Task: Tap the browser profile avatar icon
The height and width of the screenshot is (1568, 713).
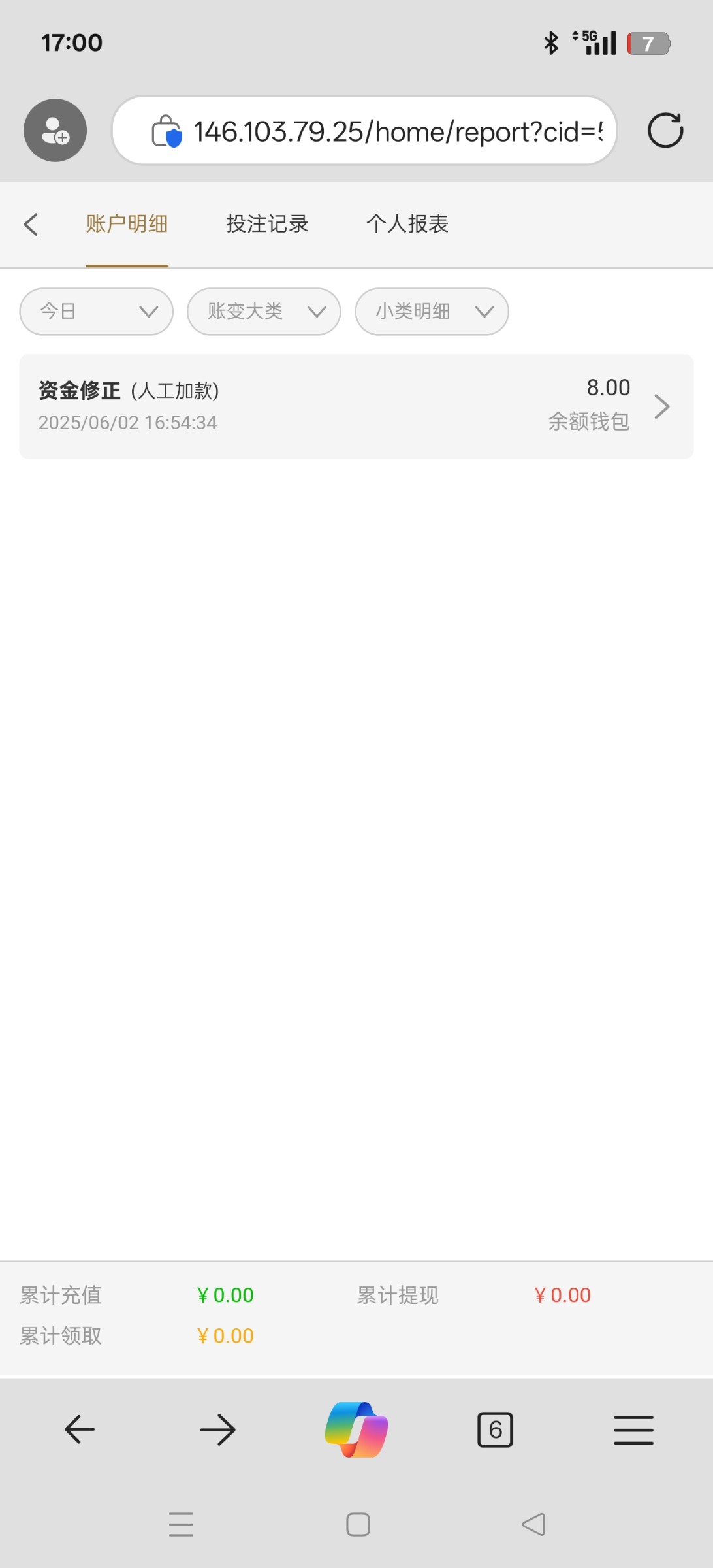Action: coord(55,131)
